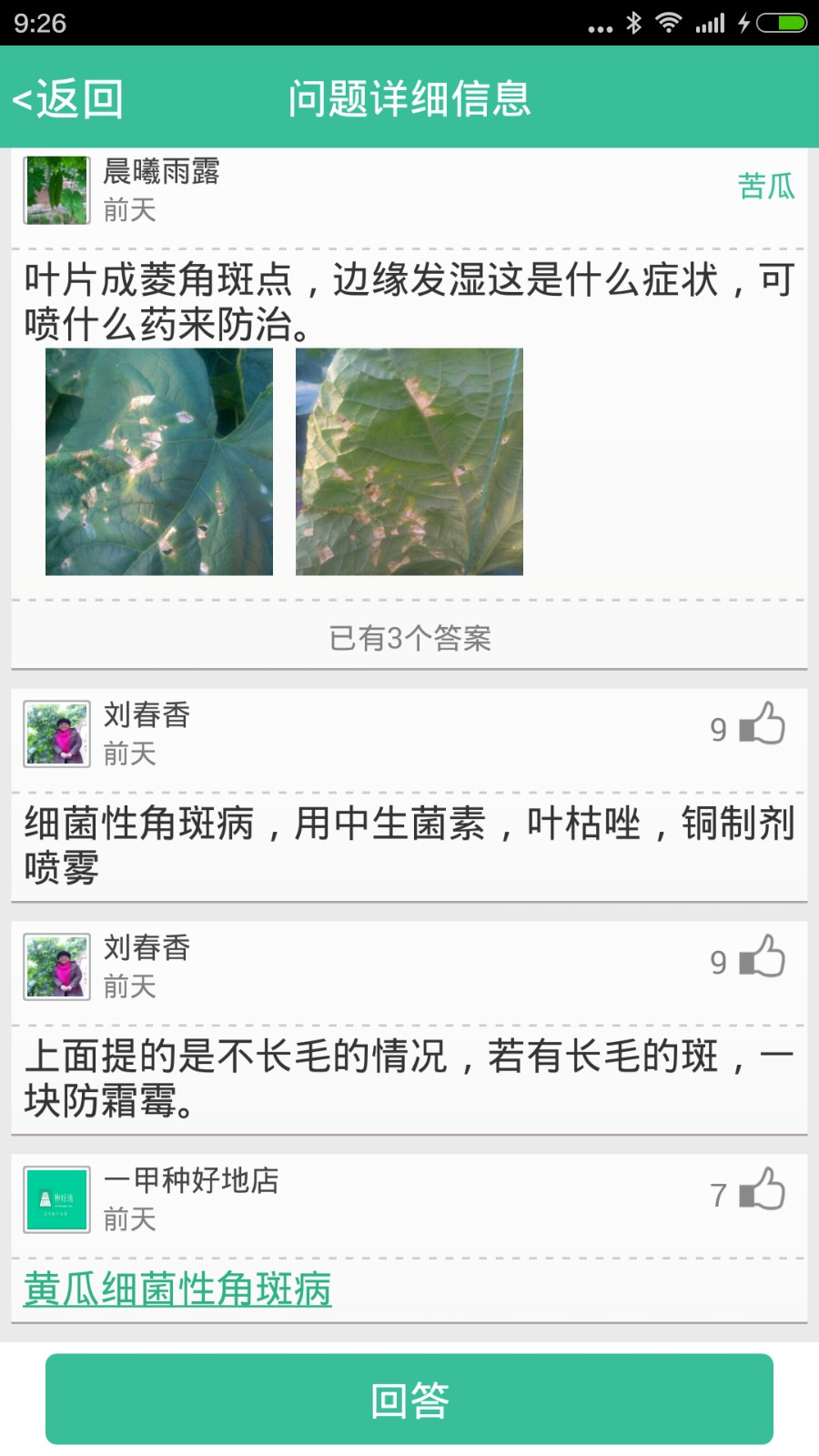Tap 前天 timestamp under 晨曦雨露
This screenshot has width=819, height=1456.
pos(128,213)
